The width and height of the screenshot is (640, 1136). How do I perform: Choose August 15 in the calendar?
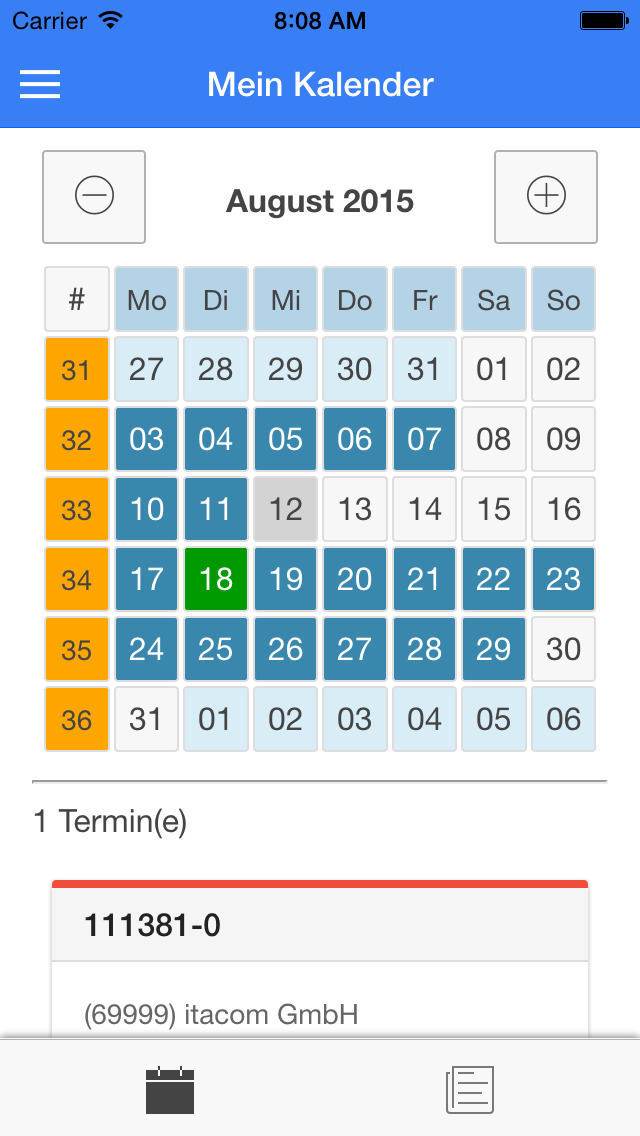tap(494, 509)
